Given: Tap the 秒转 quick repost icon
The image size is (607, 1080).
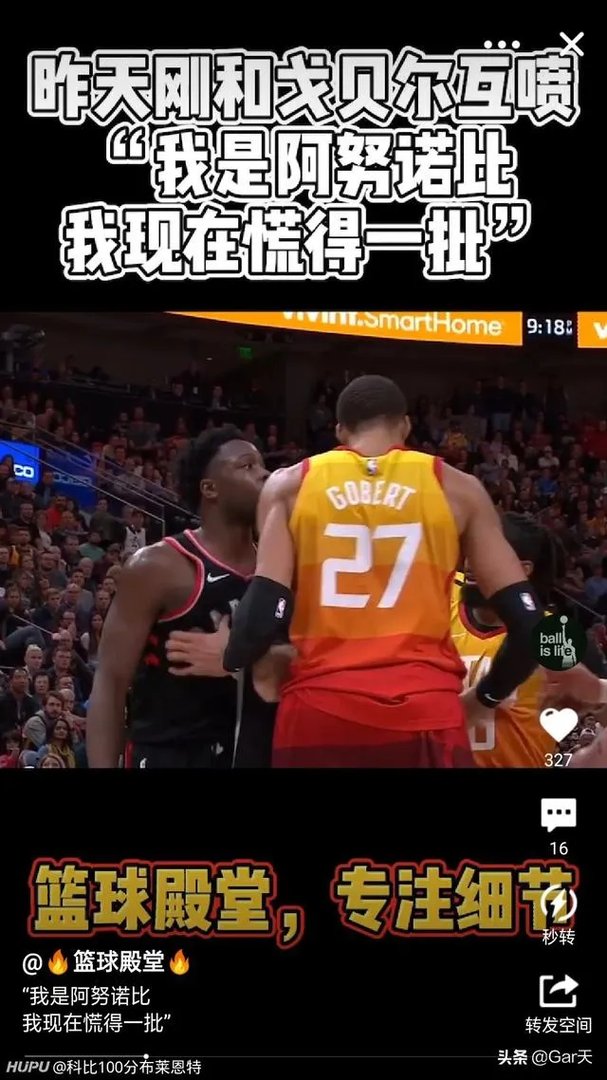Looking at the screenshot, I should (558, 903).
